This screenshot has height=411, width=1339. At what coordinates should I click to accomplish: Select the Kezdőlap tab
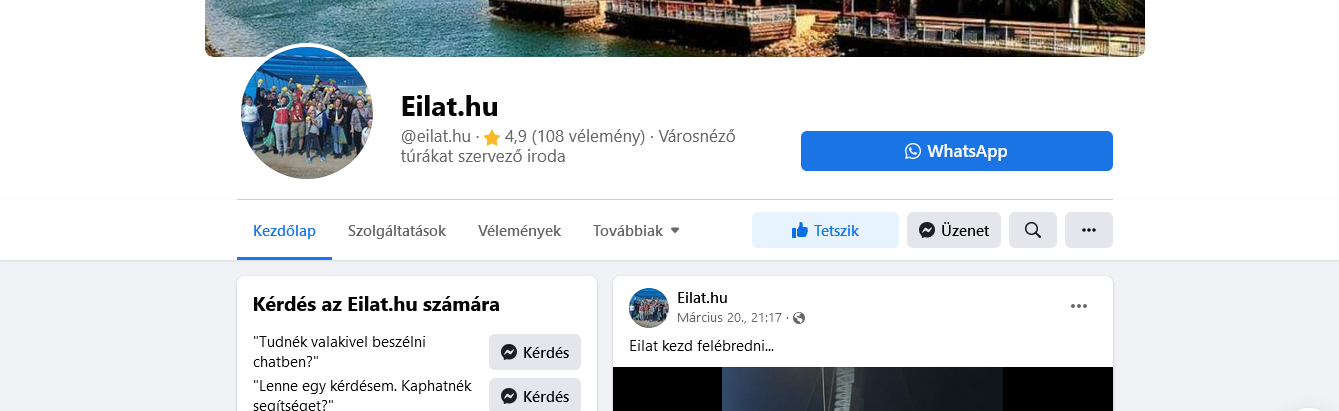coord(284,230)
